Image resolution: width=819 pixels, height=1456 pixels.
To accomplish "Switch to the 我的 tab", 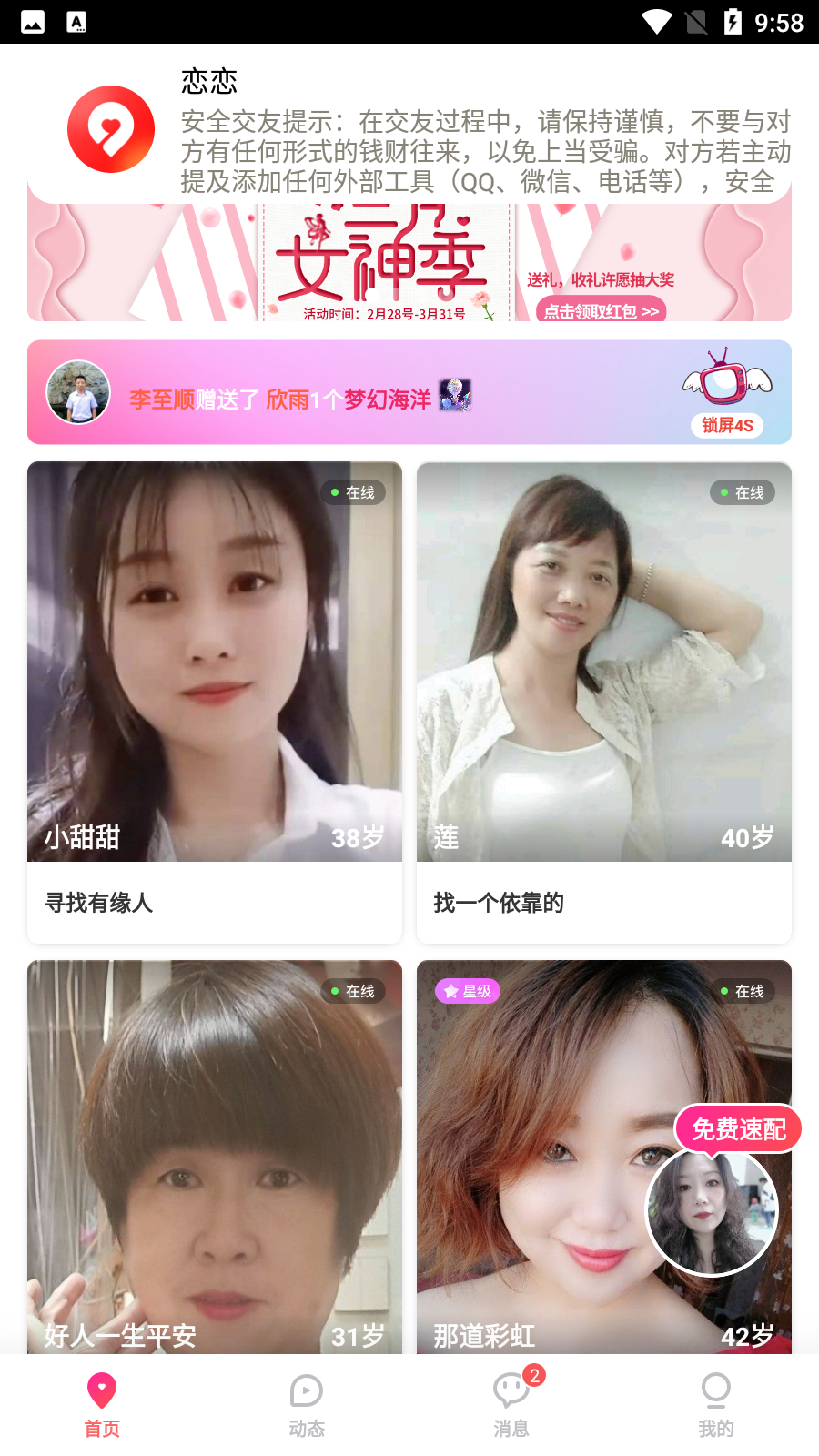I will (716, 1405).
